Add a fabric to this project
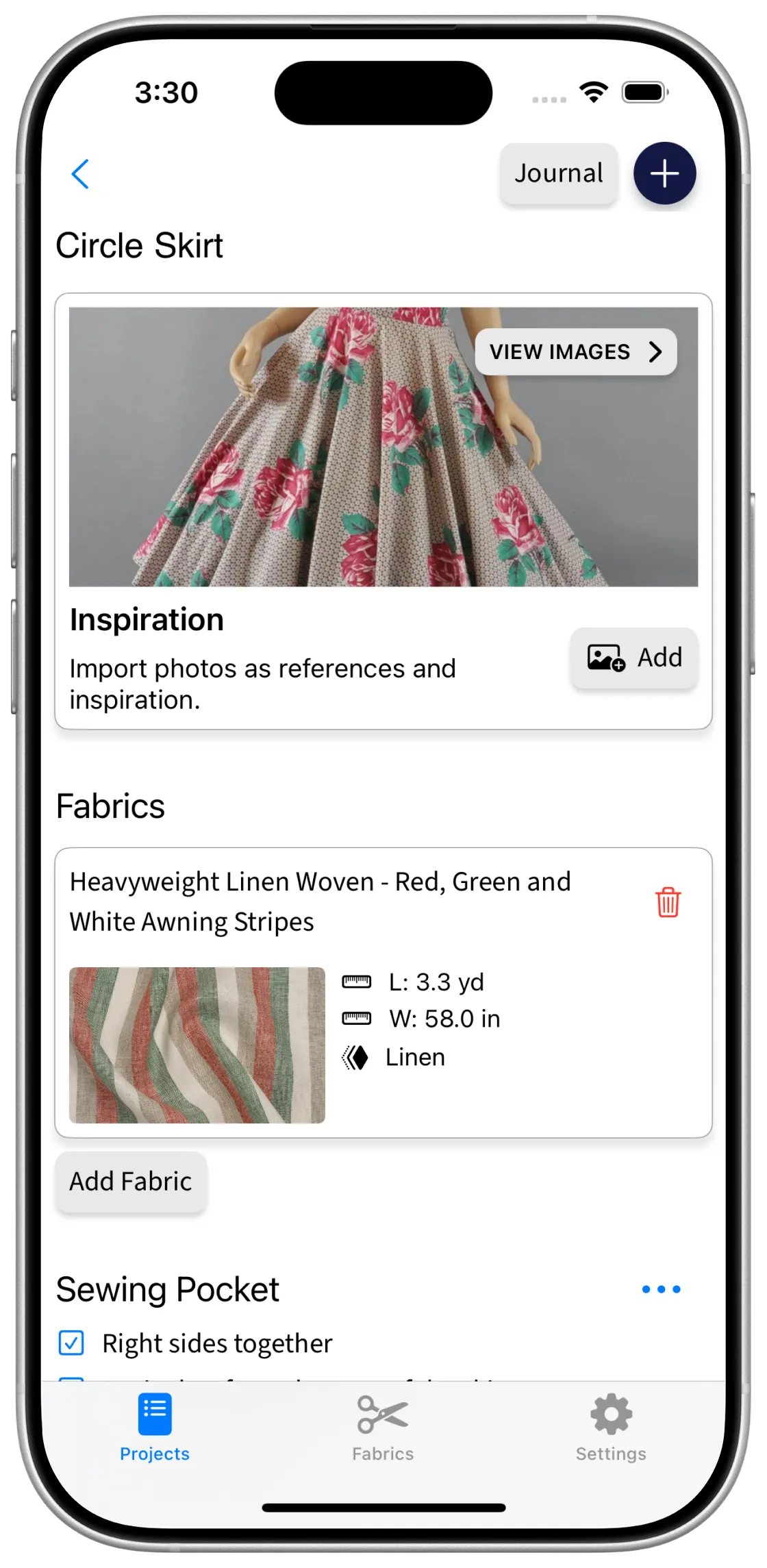 point(131,1182)
